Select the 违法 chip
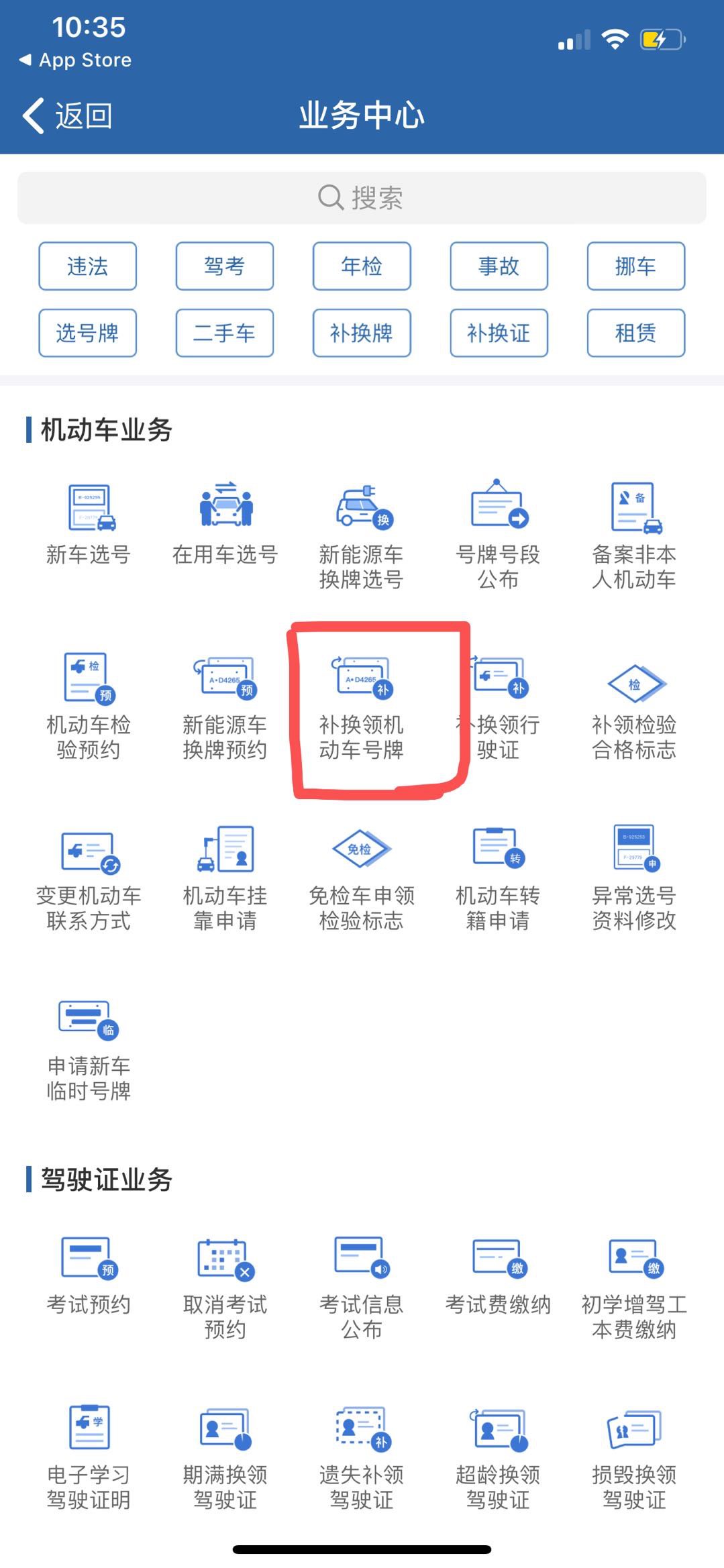The width and height of the screenshot is (724, 1568). coord(87,266)
